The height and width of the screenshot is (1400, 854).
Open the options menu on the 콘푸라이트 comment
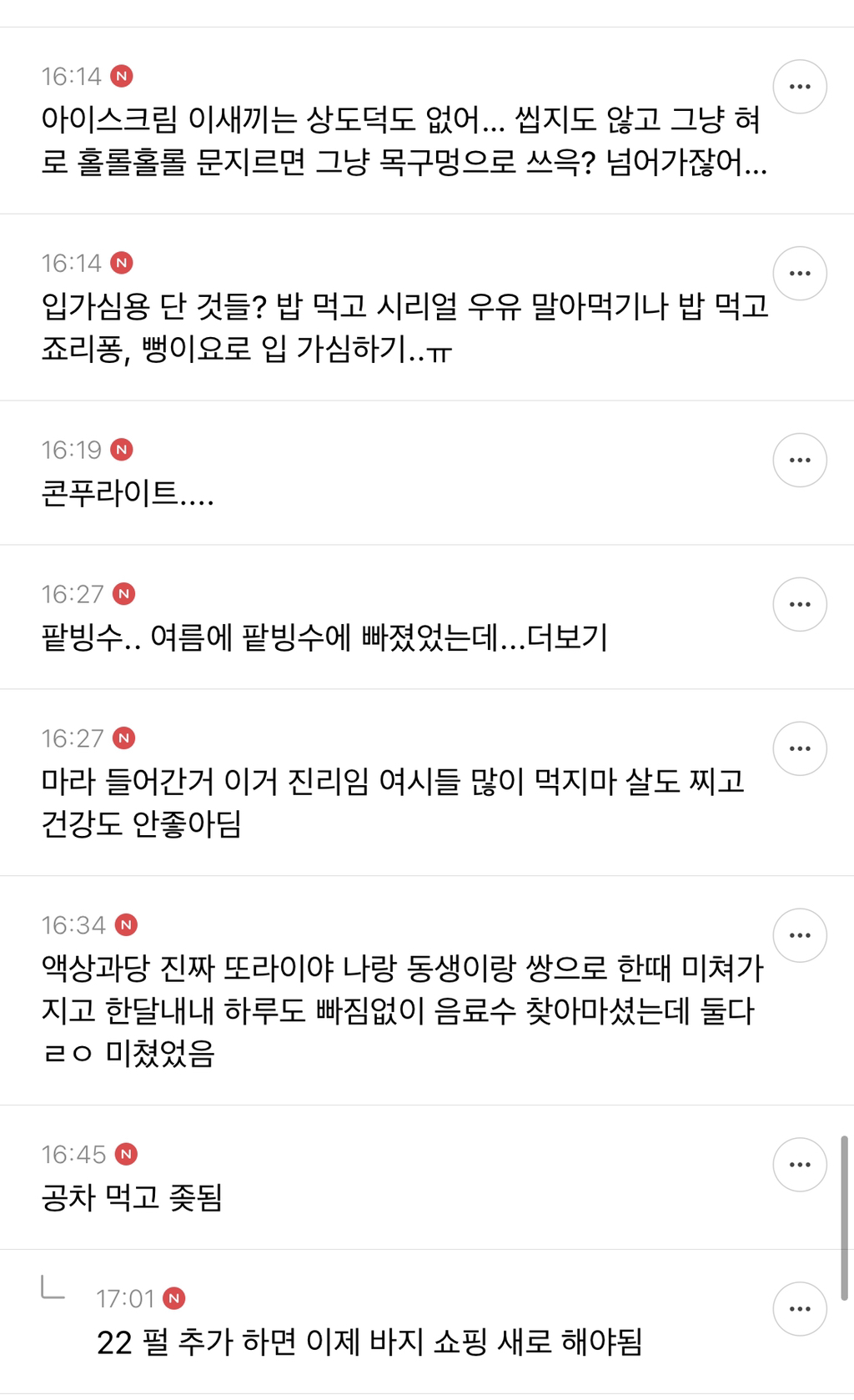[800, 461]
